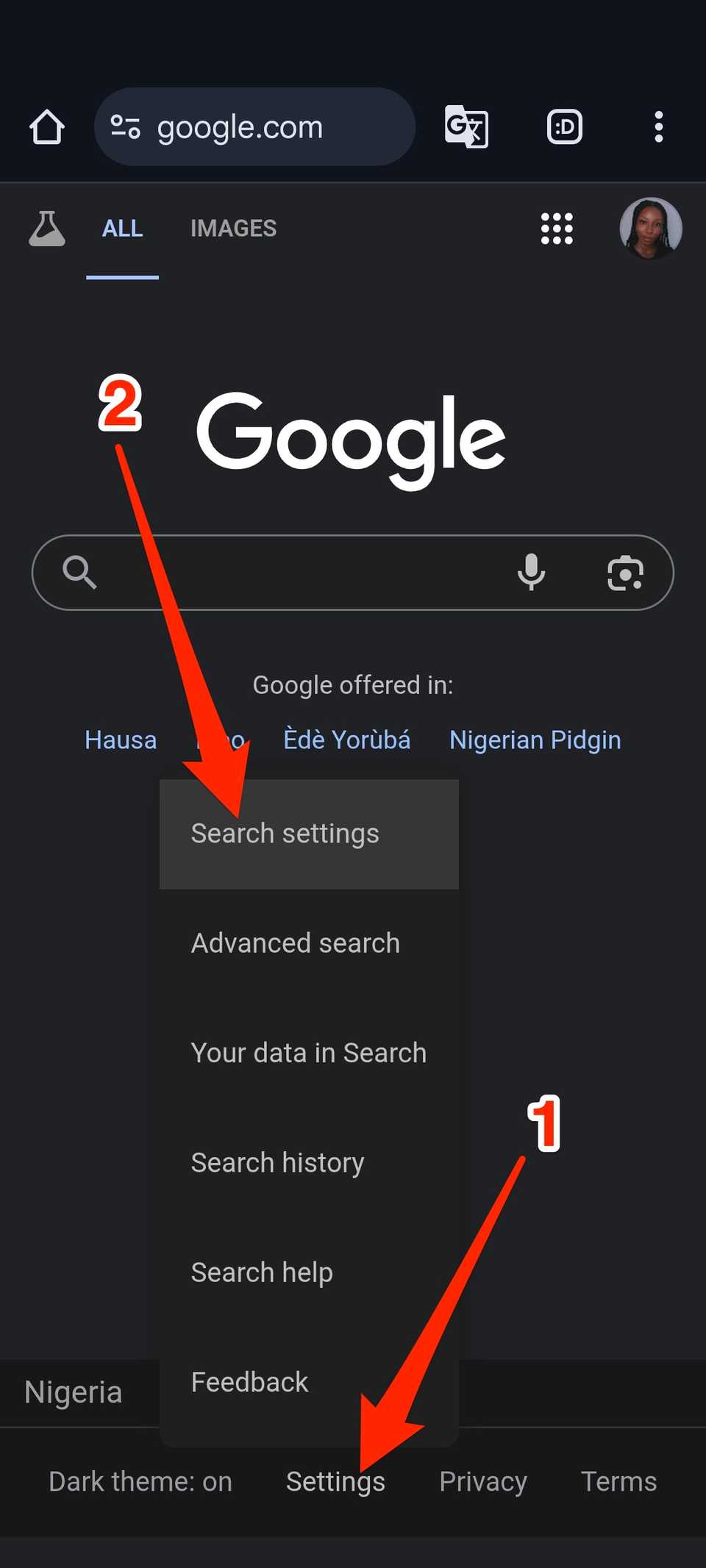Viewport: 706px width, 1568px height.
Task: Start voice search with microphone
Action: [x=531, y=573]
